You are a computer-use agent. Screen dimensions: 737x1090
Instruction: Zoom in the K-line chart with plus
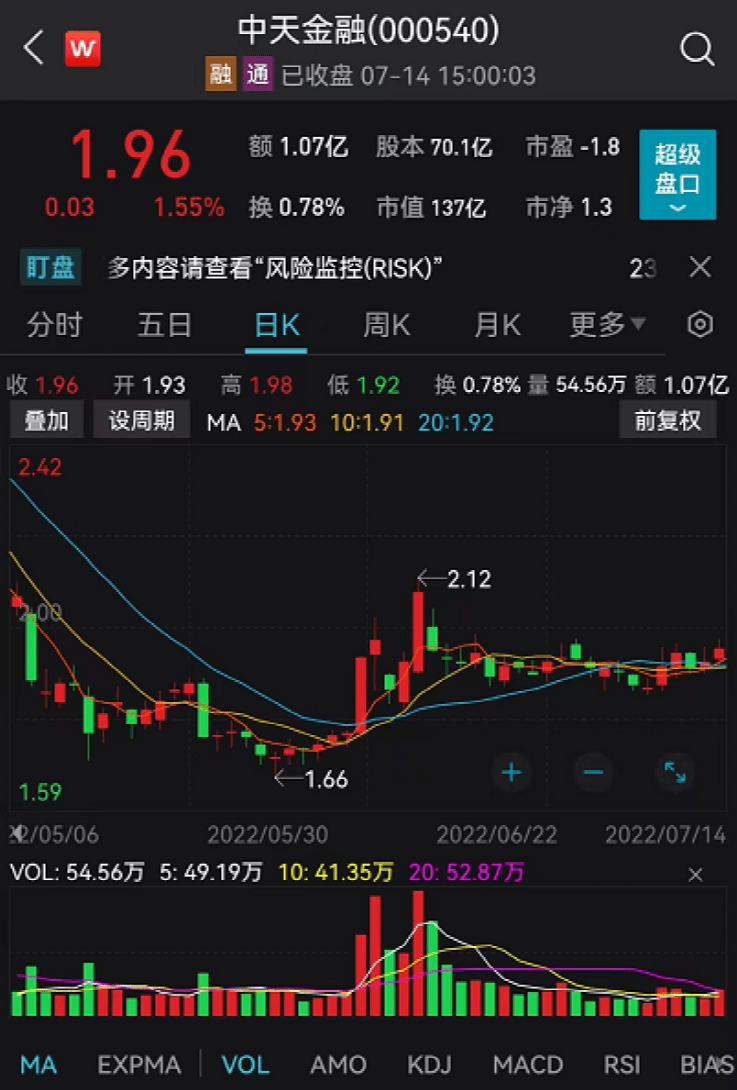click(x=512, y=772)
